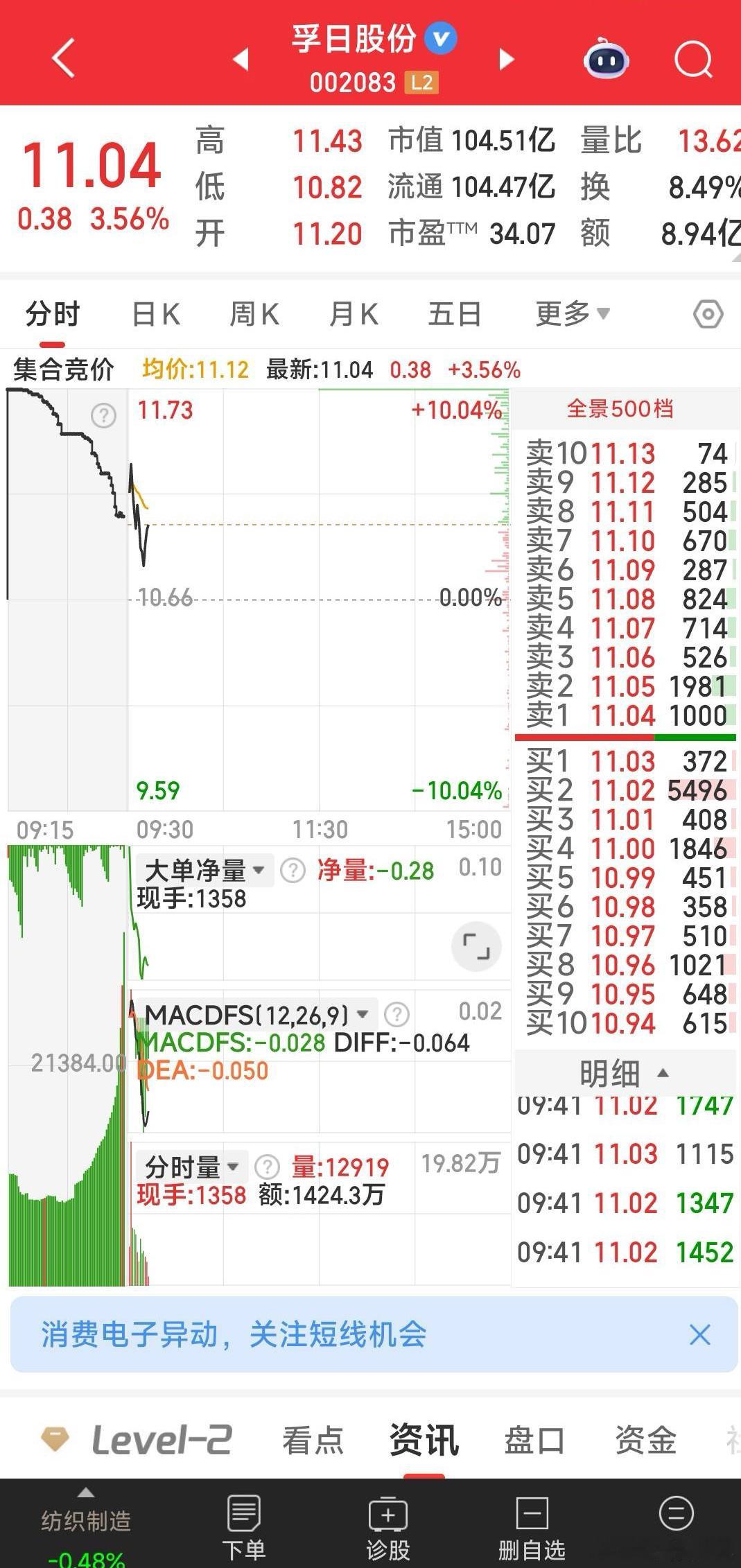The image size is (741, 1568).
Task: Open chart settings hexagon icon
Action: (708, 315)
